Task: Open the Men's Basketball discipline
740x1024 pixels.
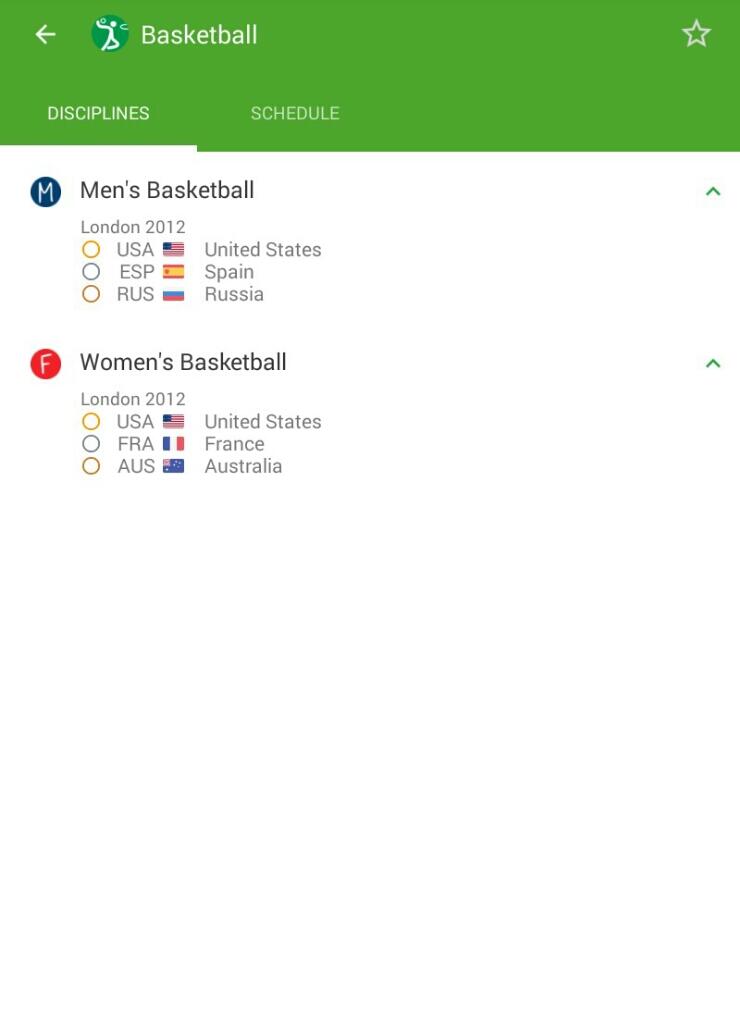Action: pos(167,191)
